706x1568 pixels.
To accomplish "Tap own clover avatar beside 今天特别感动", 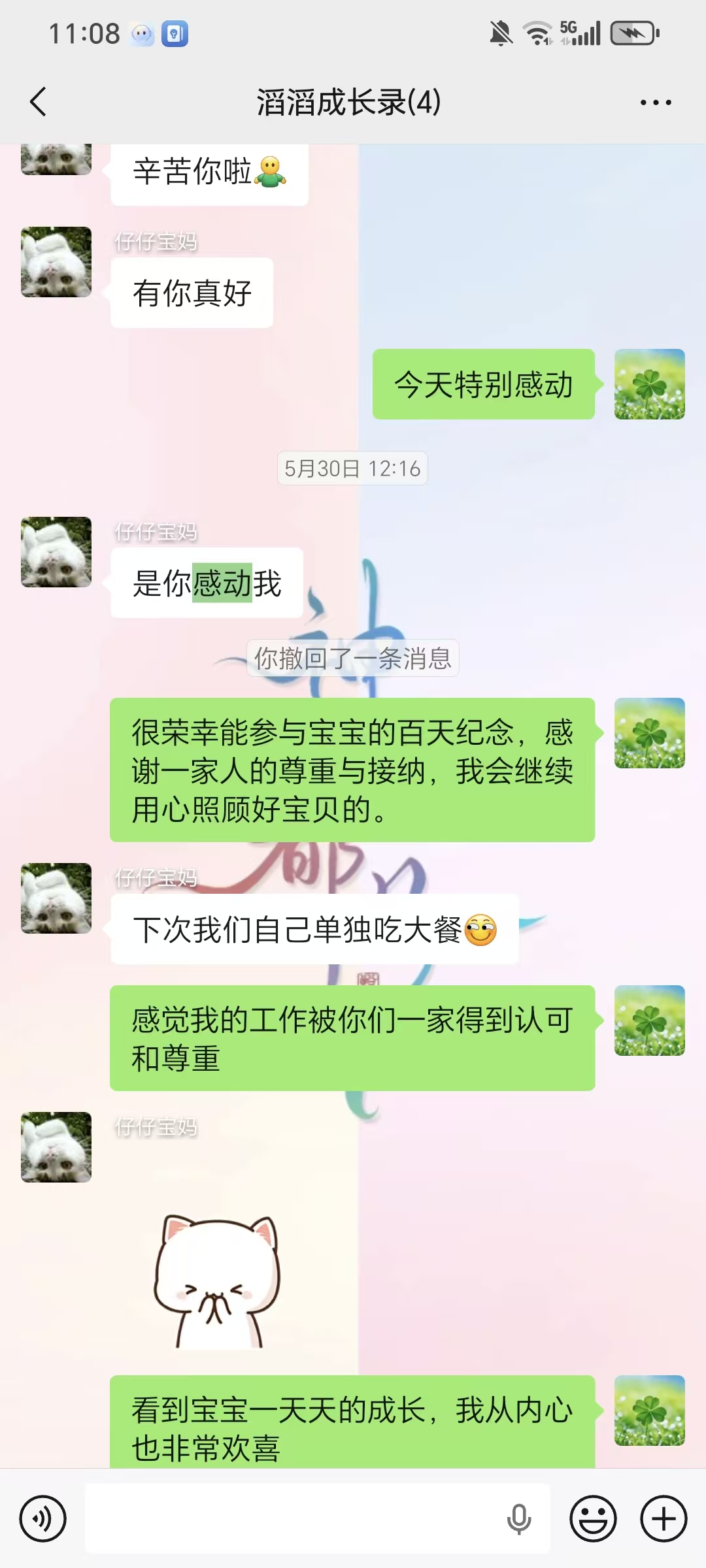I will [x=650, y=384].
